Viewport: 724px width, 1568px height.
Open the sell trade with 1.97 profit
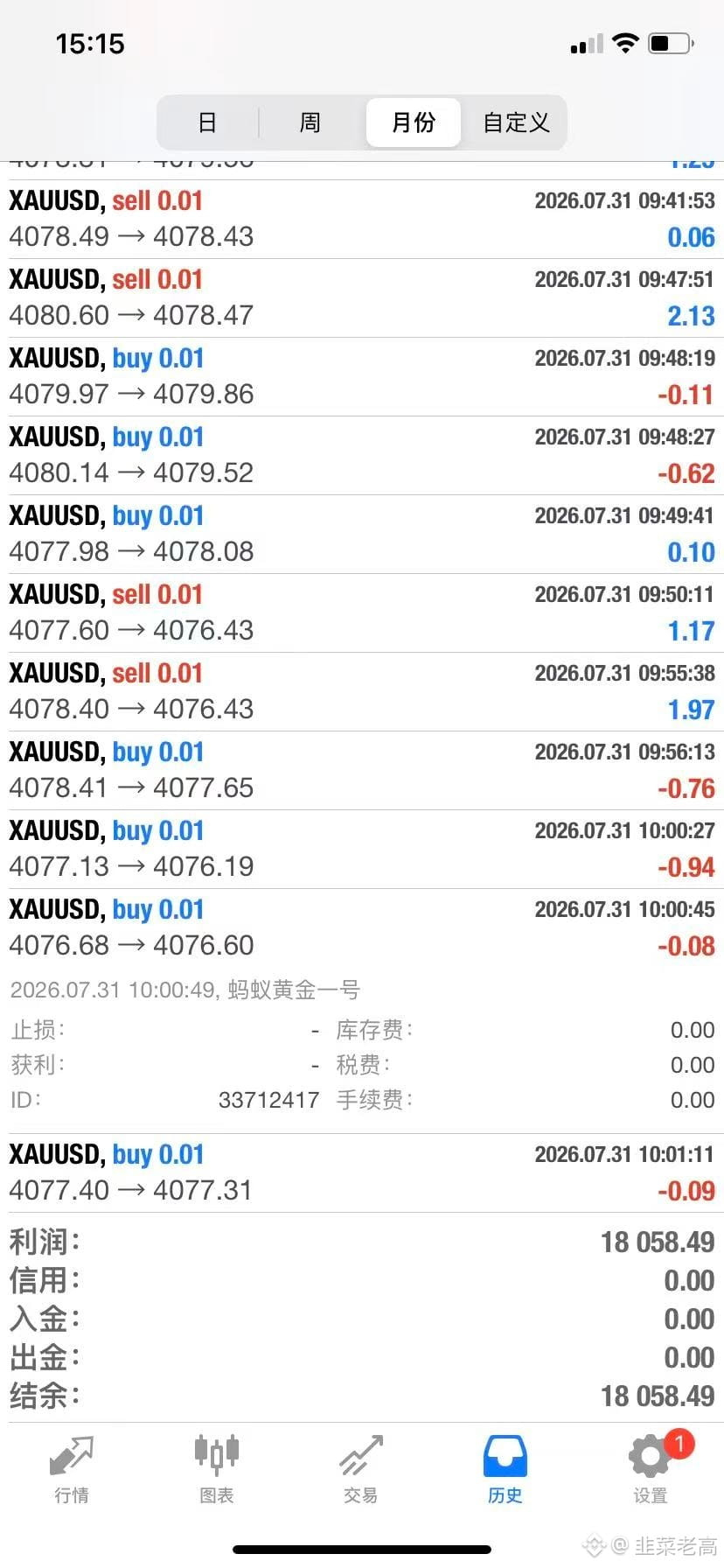click(362, 692)
